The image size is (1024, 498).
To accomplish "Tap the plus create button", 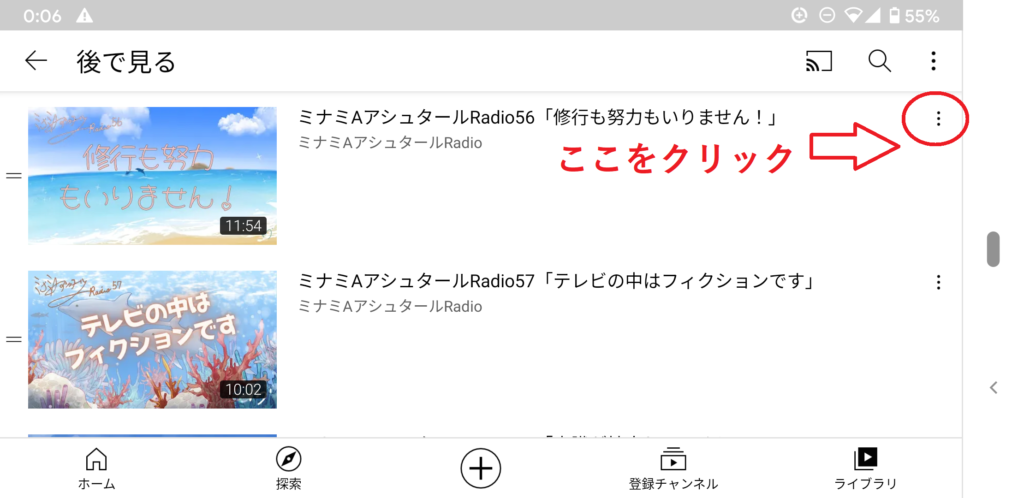I will [480, 467].
